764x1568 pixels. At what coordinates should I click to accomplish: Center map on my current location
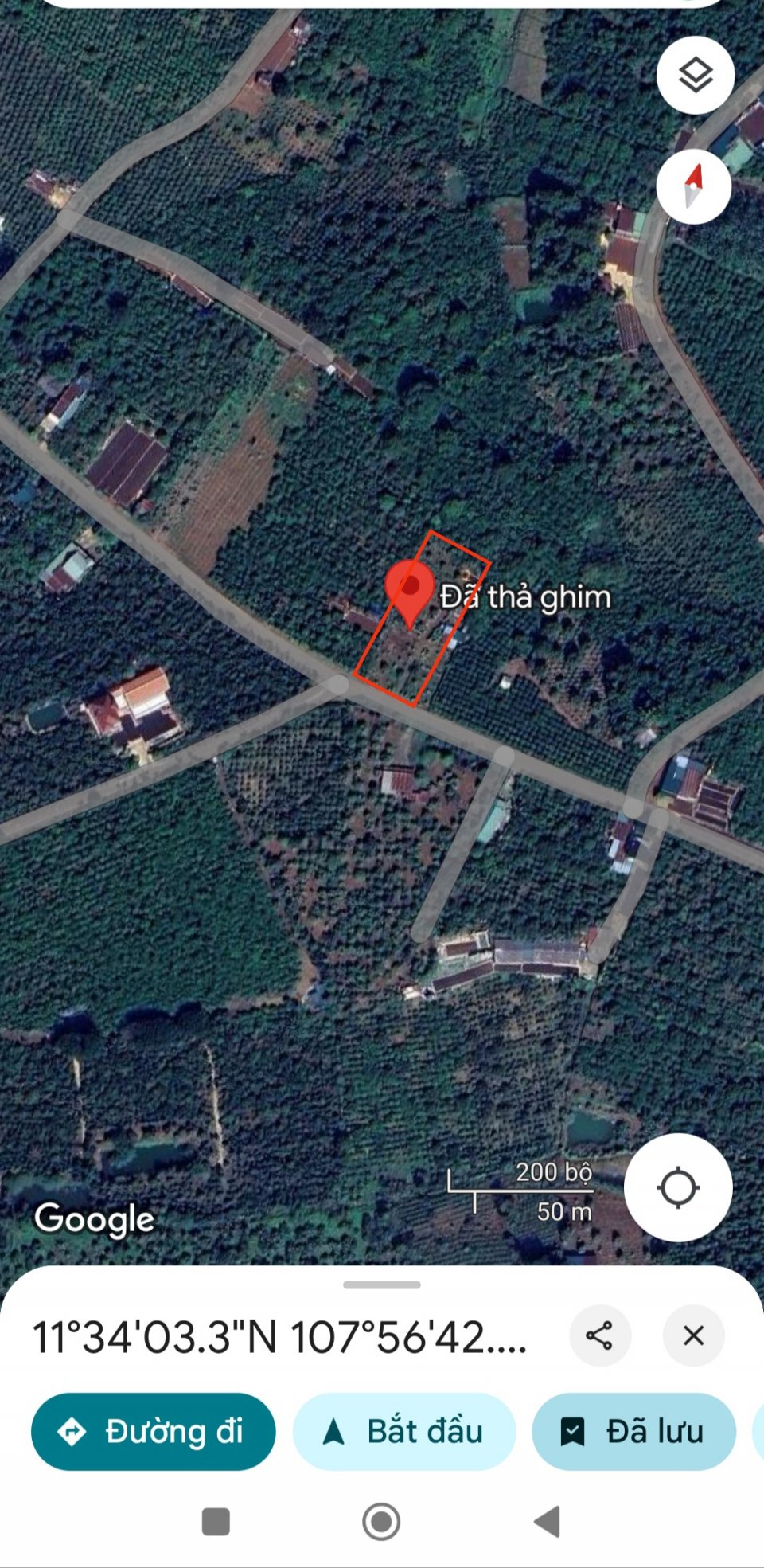point(677,1187)
